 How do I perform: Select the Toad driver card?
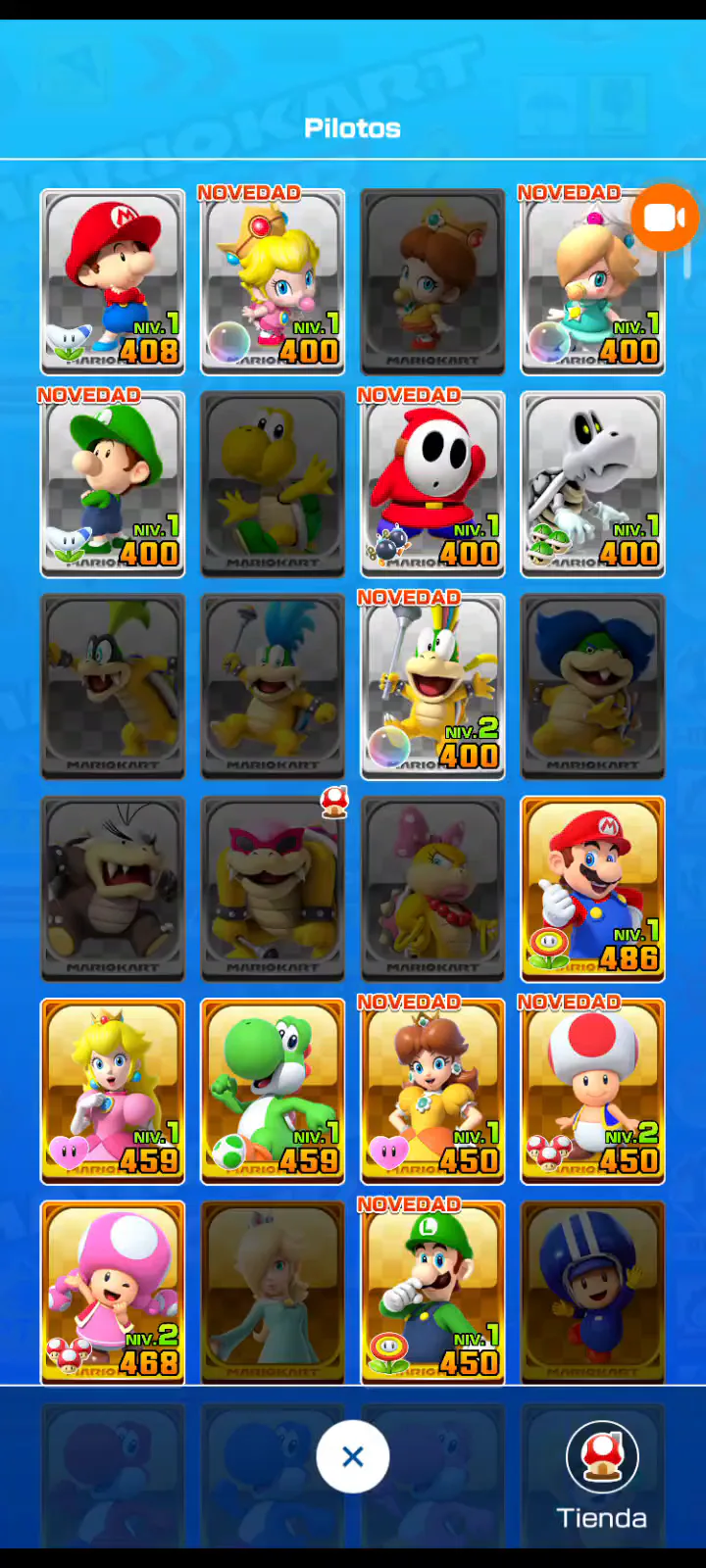(x=592, y=1092)
